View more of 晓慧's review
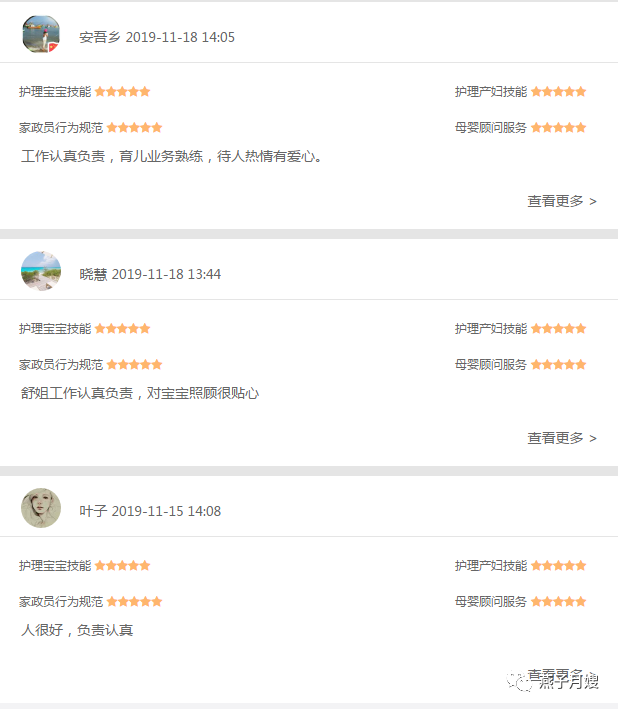The height and width of the screenshot is (709, 618). (x=562, y=438)
